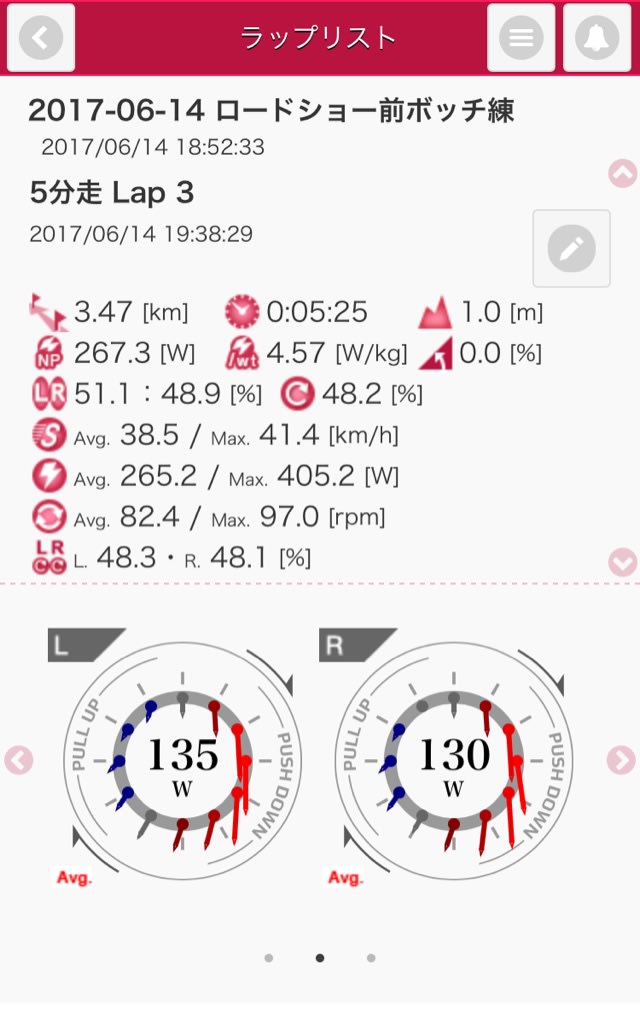Image resolution: width=640 pixels, height=1030 pixels.
Task: Go back using the top-left arrow
Action: click(41, 37)
